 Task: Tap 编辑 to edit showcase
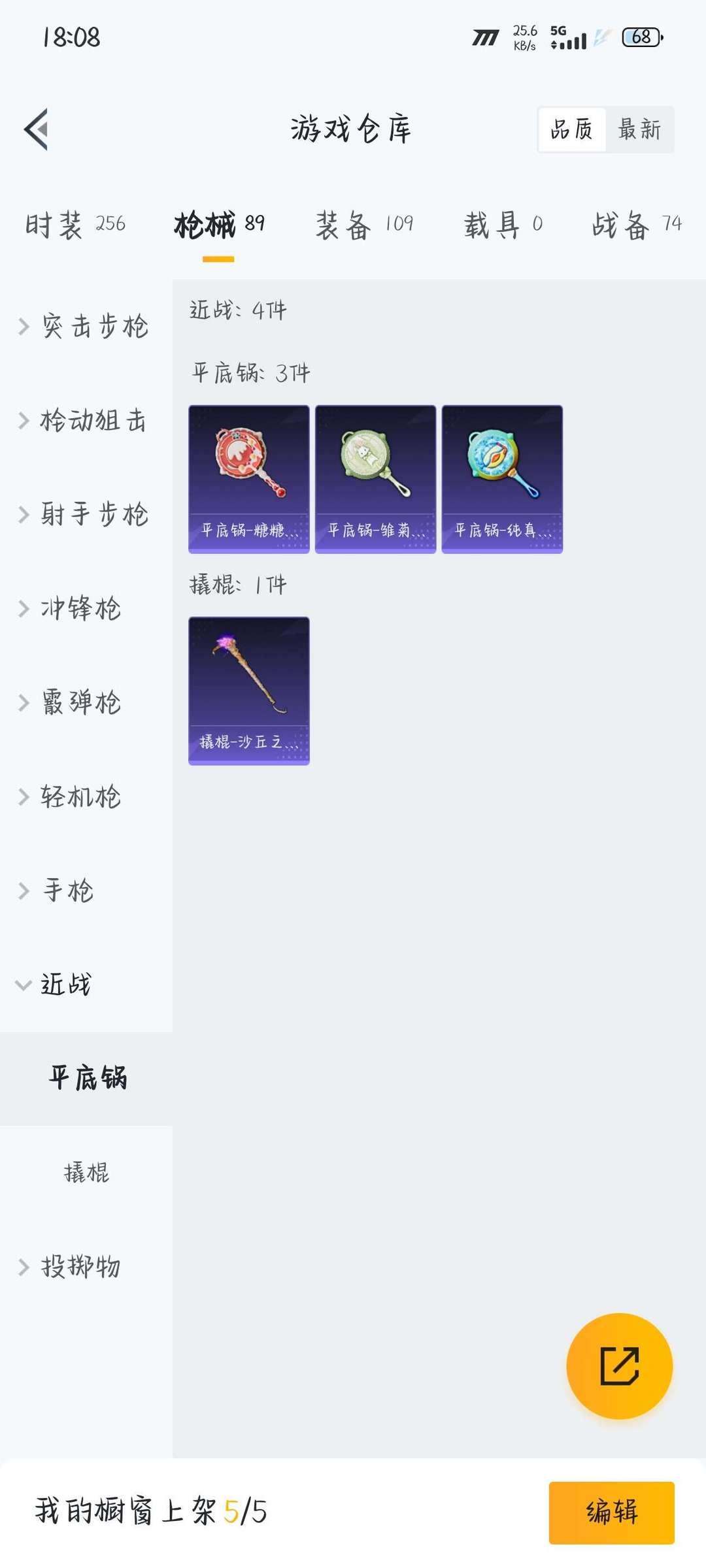[611, 1512]
